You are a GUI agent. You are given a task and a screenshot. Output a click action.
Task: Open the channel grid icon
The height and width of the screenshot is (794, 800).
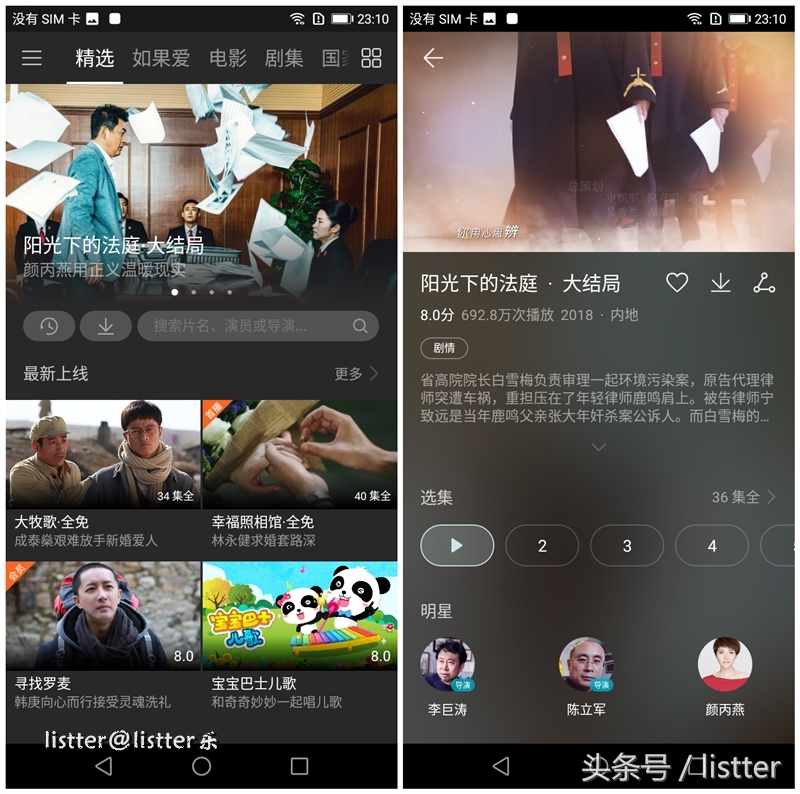point(371,58)
